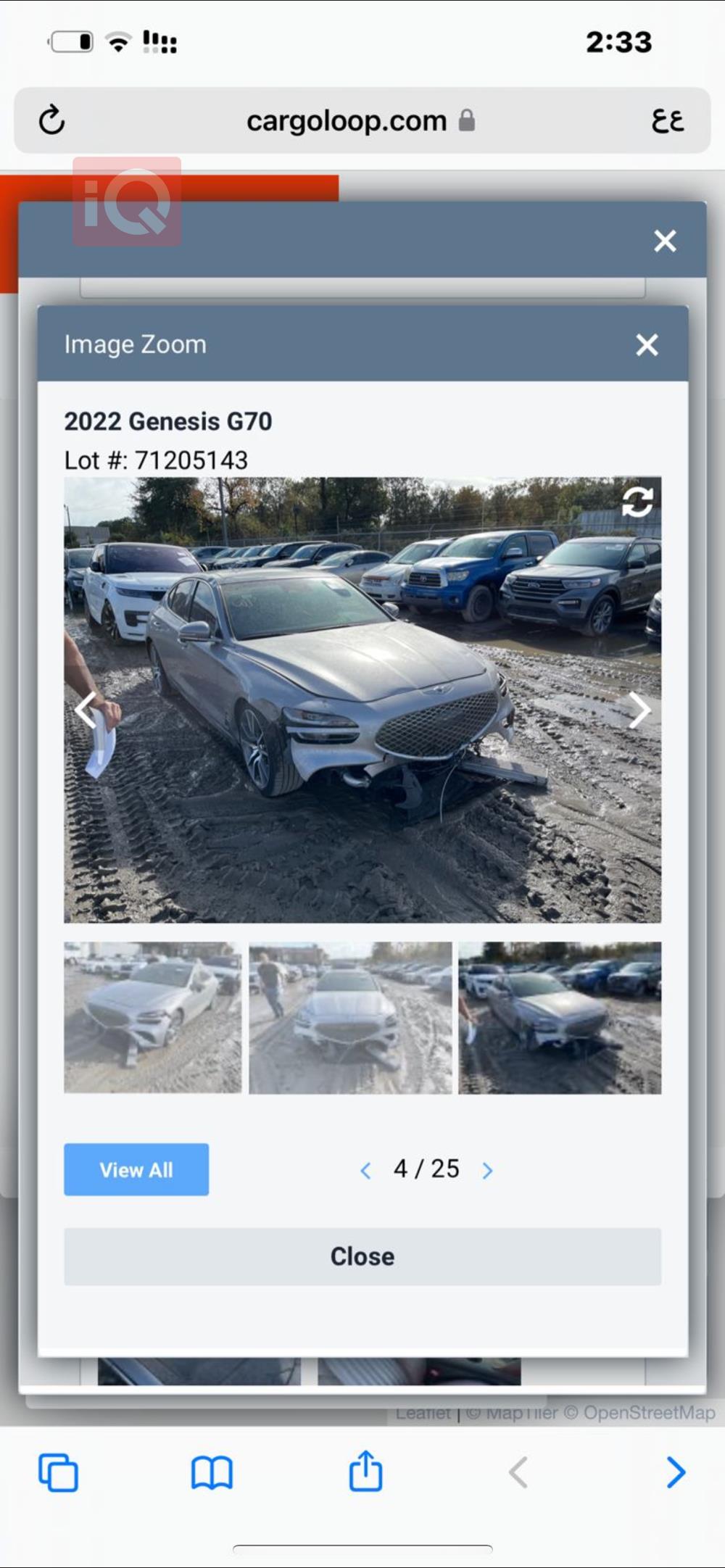This screenshot has width=725, height=1568.
Task: Tap the cargoloop.com address field
Action: click(x=348, y=120)
